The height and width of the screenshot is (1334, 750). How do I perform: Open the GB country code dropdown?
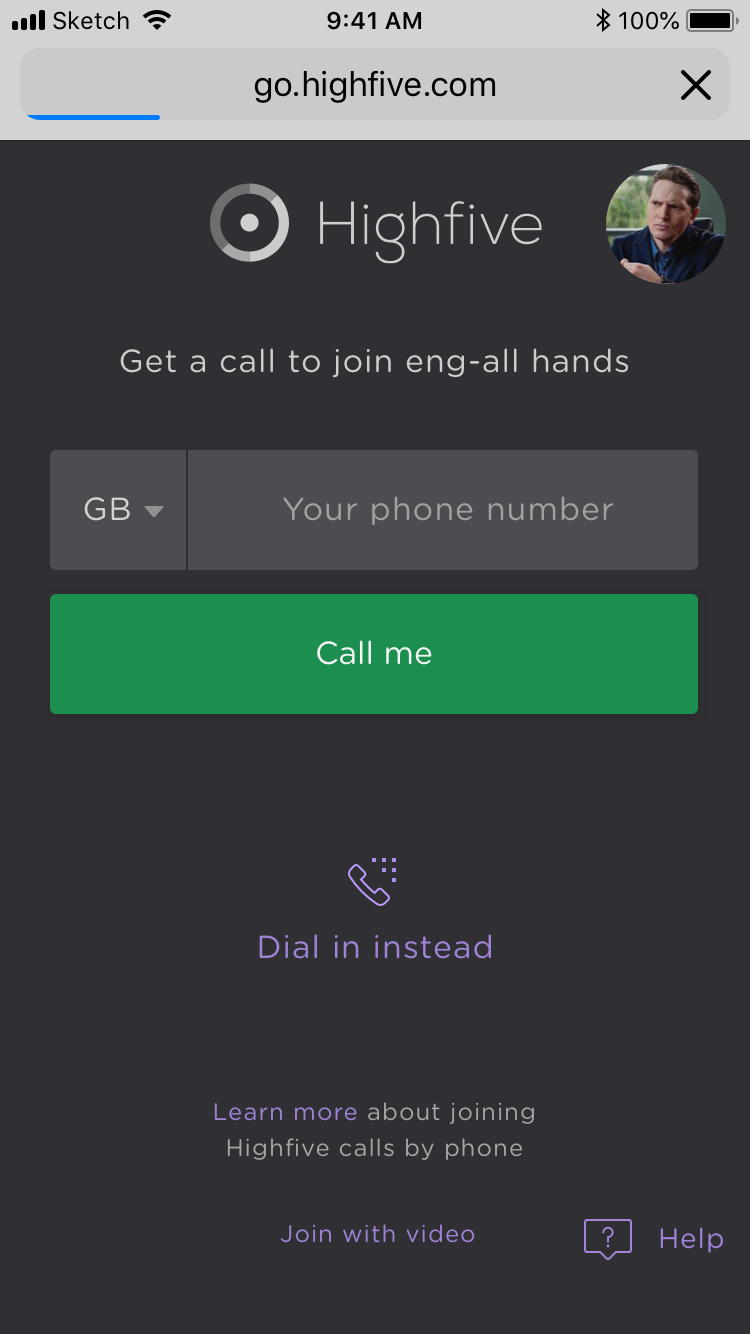tap(118, 510)
